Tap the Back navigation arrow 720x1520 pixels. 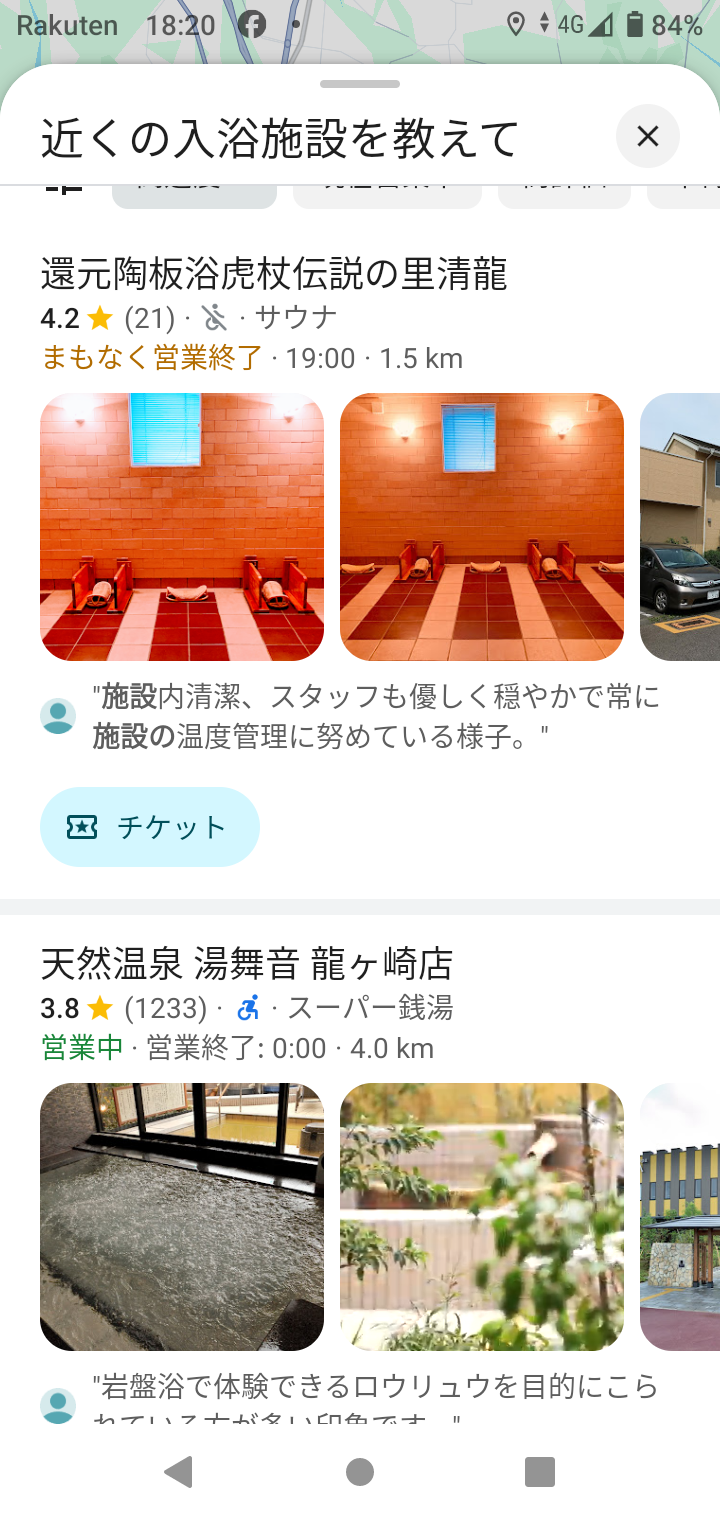click(178, 1471)
